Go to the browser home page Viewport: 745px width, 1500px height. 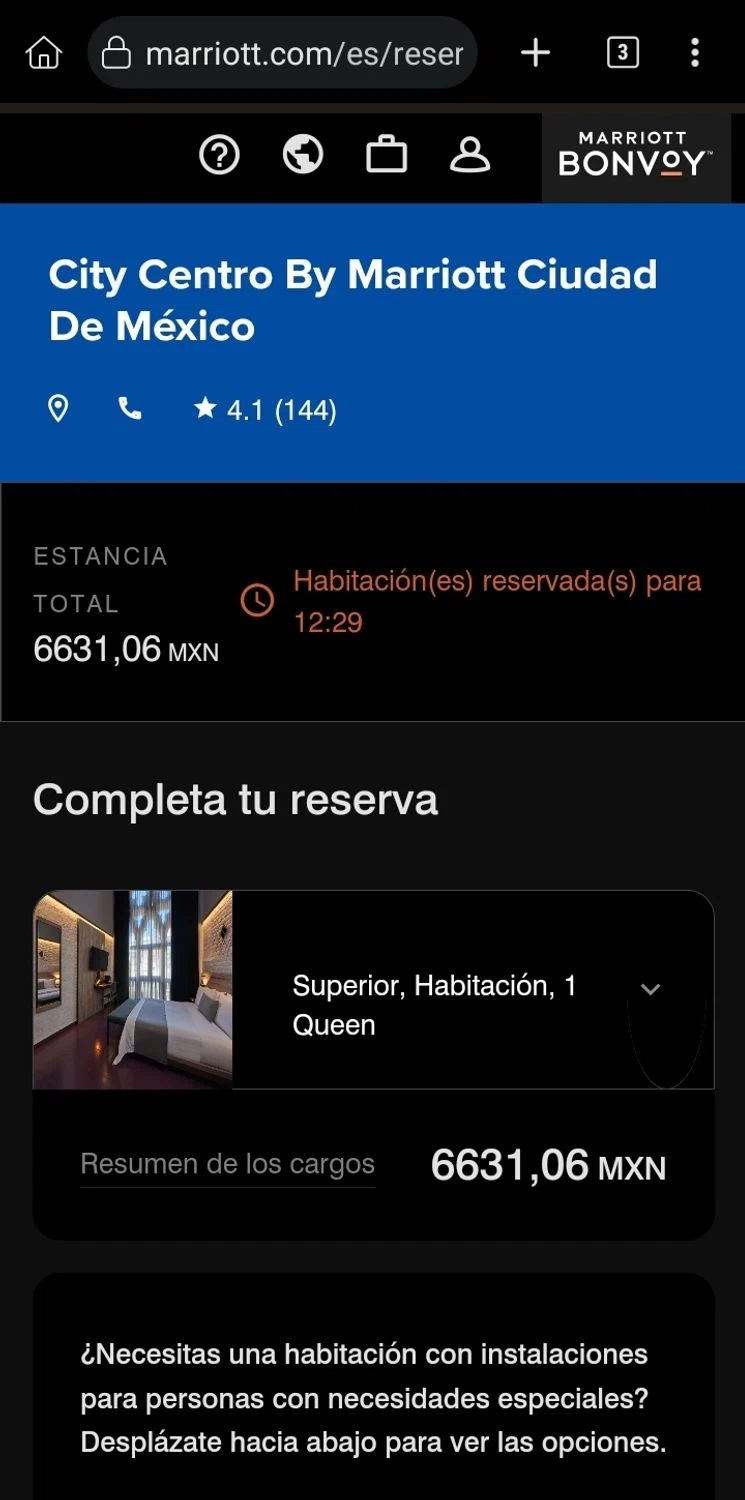43,52
